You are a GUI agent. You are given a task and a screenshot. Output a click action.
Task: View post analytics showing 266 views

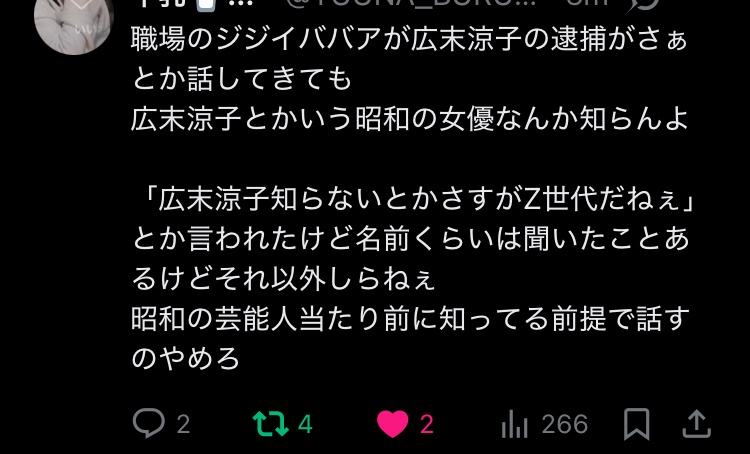tap(515, 424)
